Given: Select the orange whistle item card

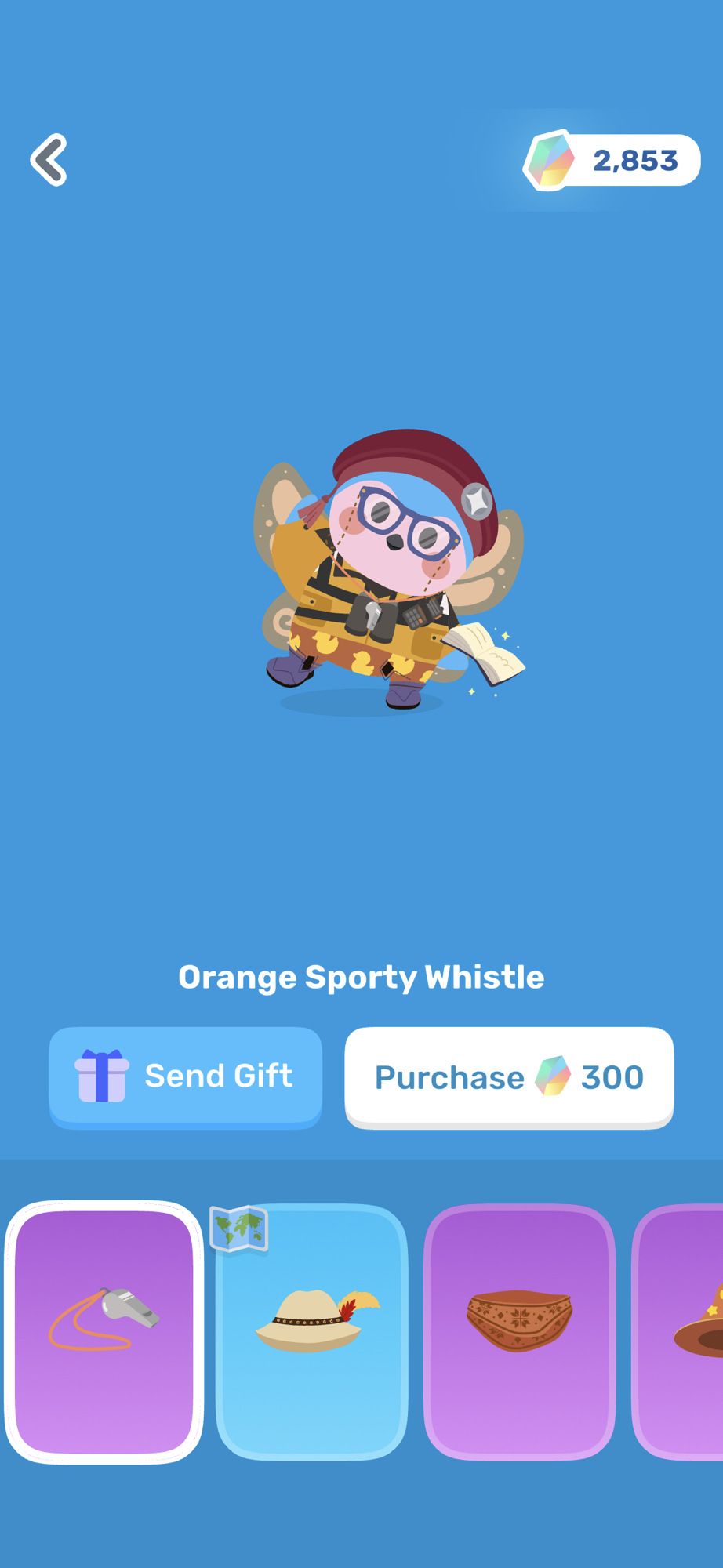Looking at the screenshot, I should [104, 1331].
